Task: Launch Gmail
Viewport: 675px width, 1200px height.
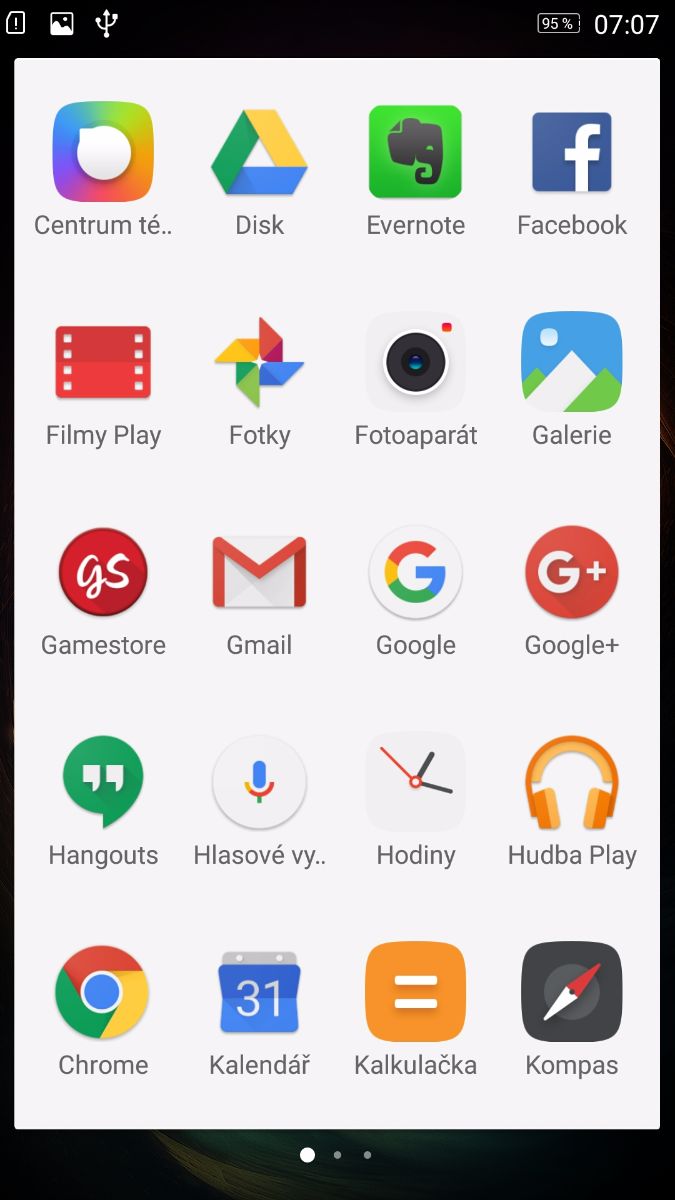Action: [x=259, y=572]
